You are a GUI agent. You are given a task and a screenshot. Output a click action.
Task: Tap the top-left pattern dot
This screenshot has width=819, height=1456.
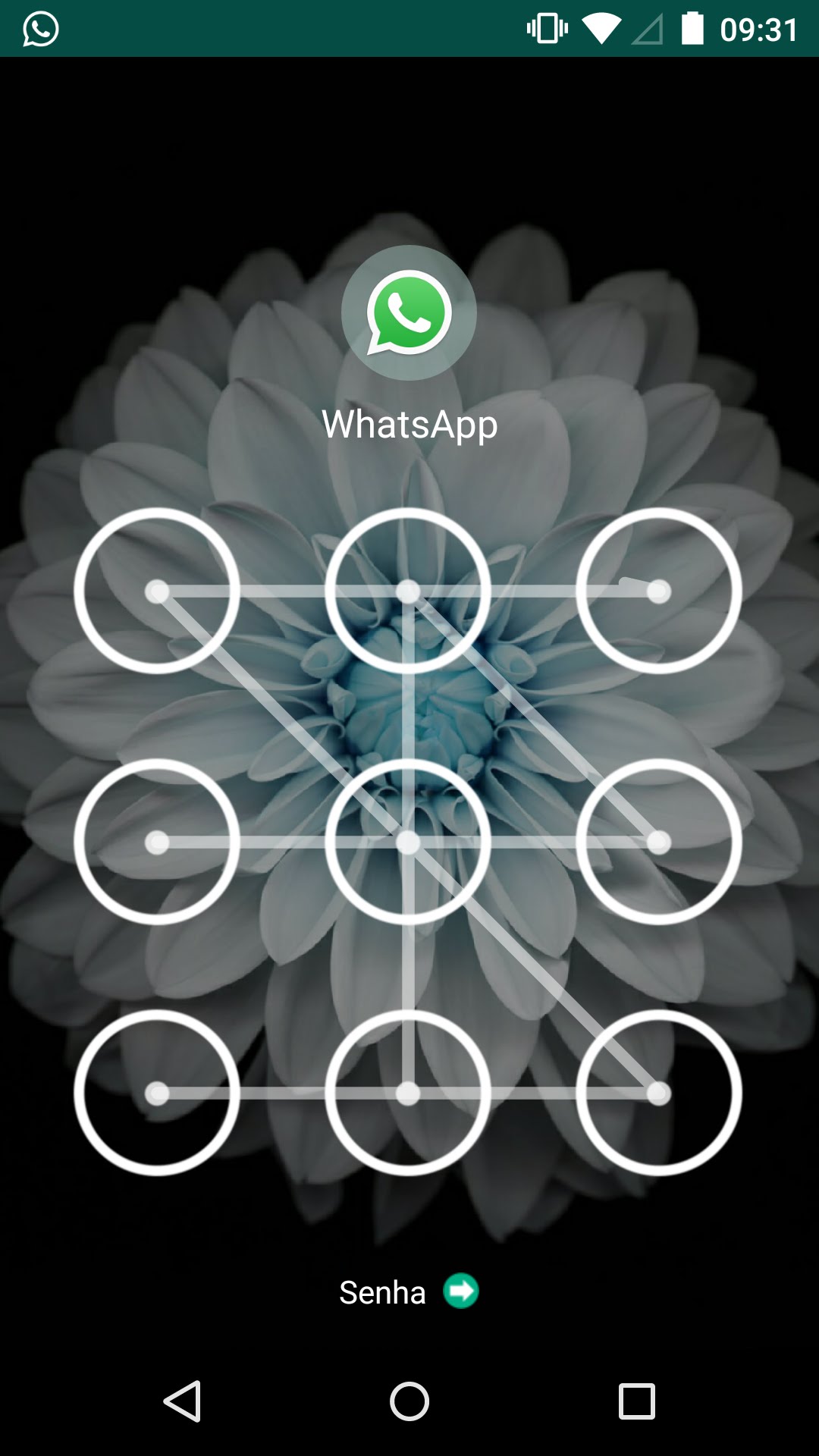157,591
